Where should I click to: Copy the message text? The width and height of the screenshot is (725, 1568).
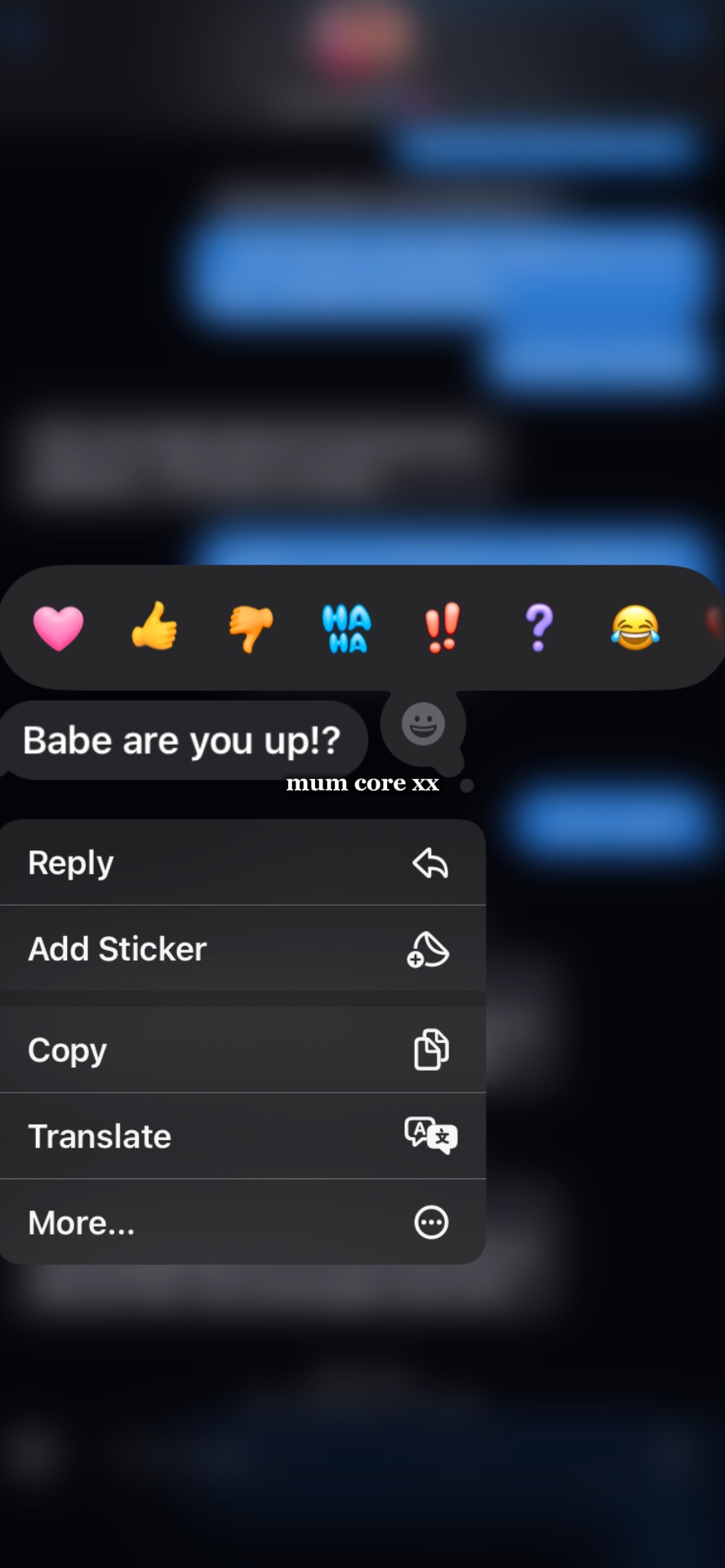coord(242,1050)
